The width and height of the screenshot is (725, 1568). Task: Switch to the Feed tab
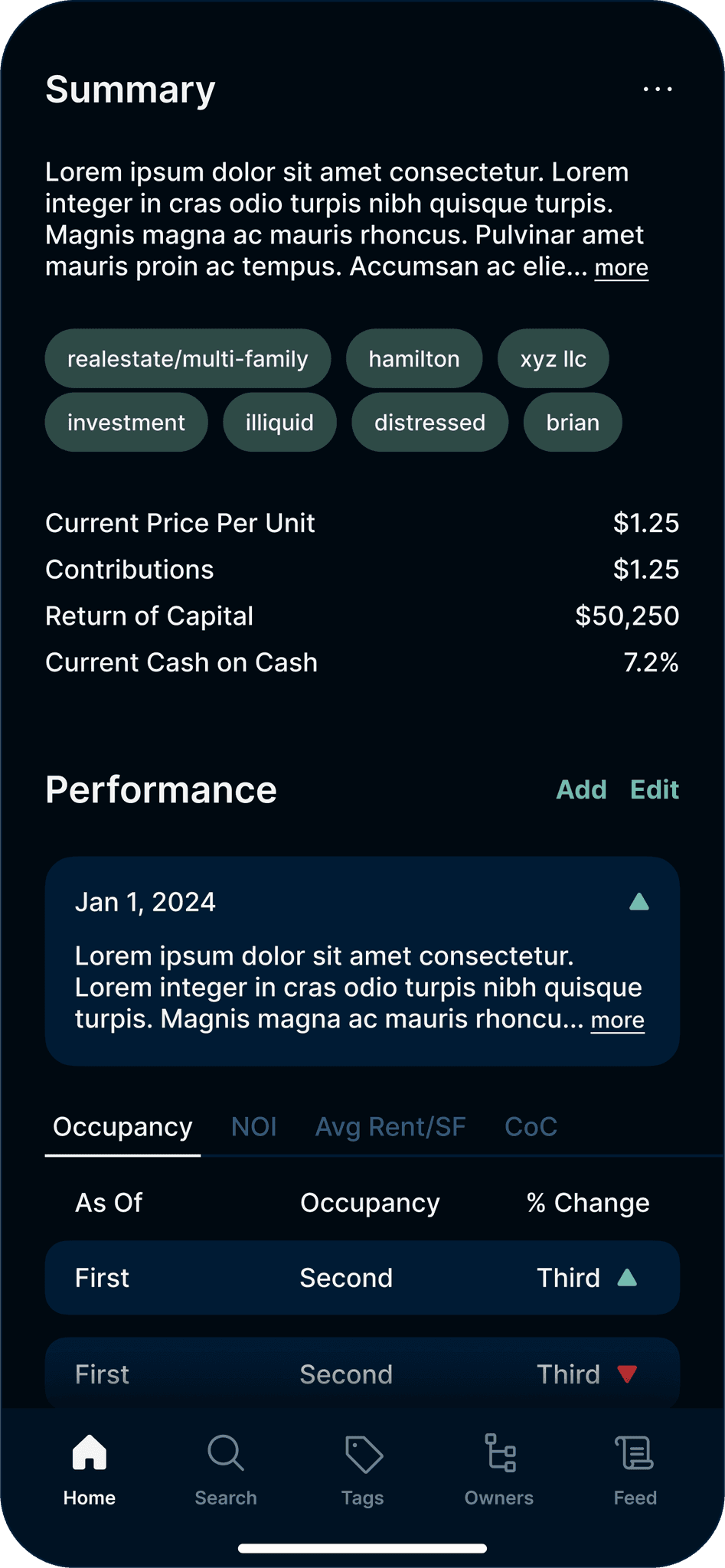pos(635,1470)
